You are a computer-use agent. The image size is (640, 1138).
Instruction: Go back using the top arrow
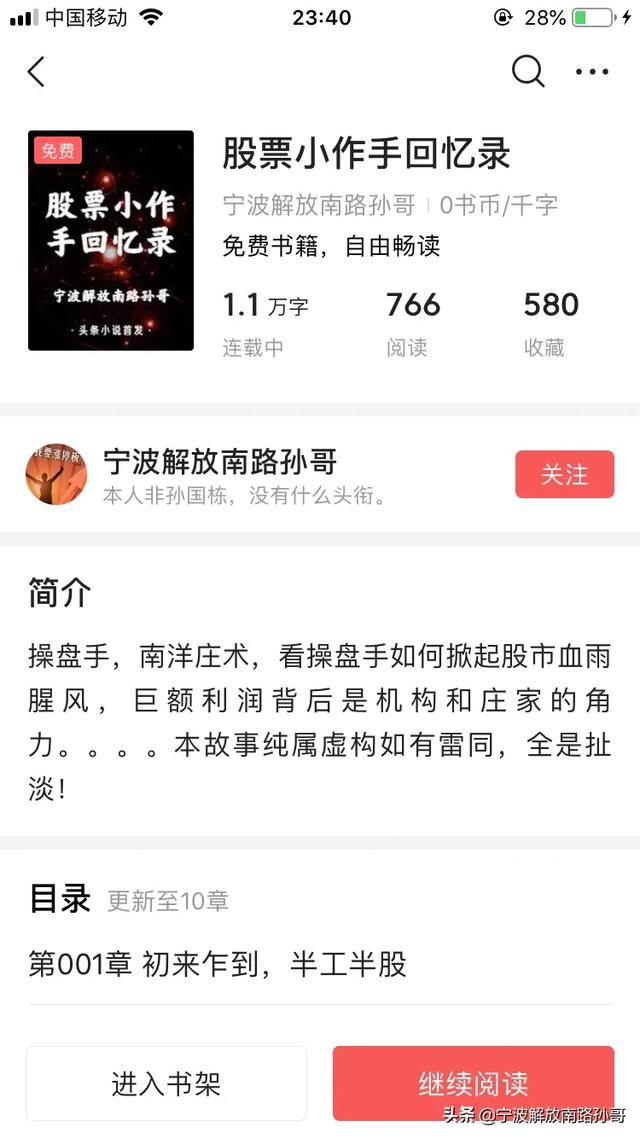[37, 72]
